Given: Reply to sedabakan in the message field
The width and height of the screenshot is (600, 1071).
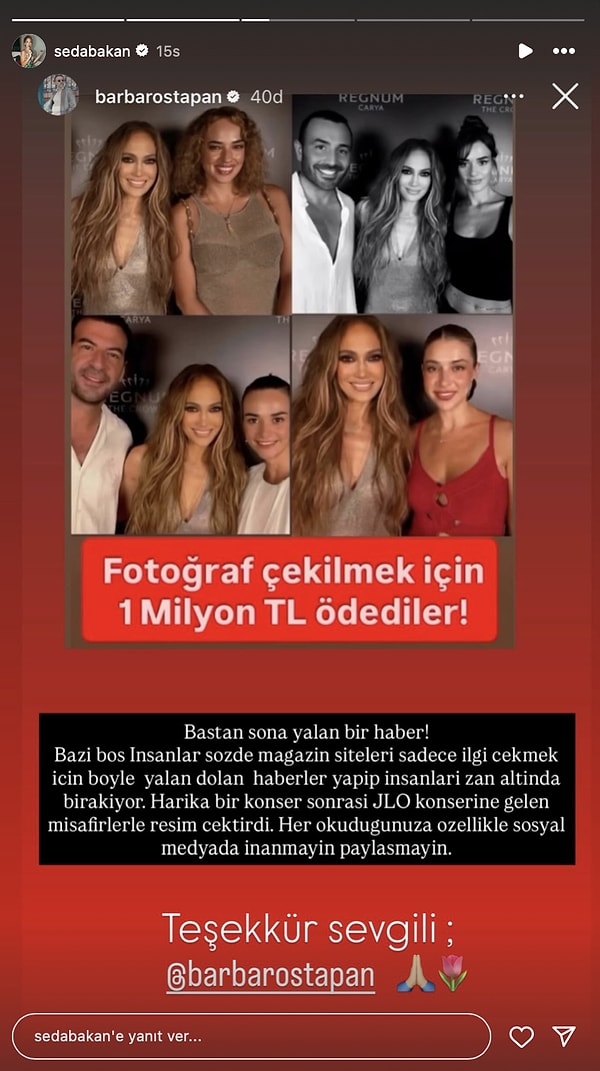Looking at the screenshot, I should click(x=250, y=1037).
